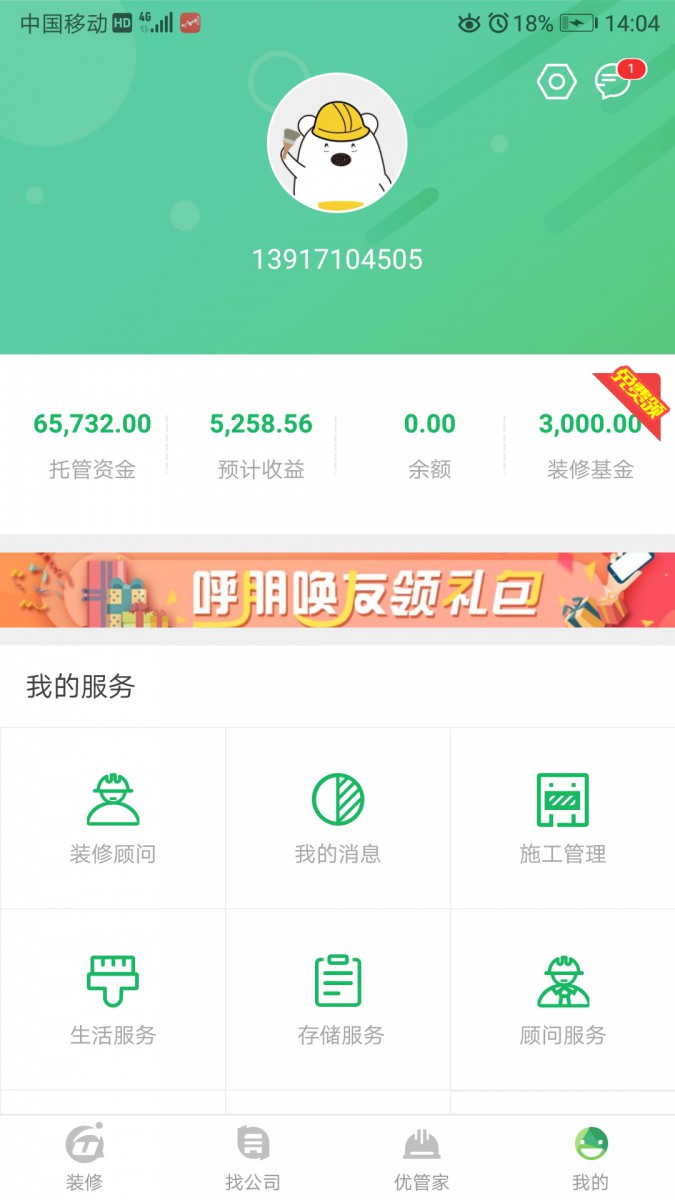Select 生活服务 from my services
Screen dimensions: 675x1200
pyautogui.click(x=112, y=999)
